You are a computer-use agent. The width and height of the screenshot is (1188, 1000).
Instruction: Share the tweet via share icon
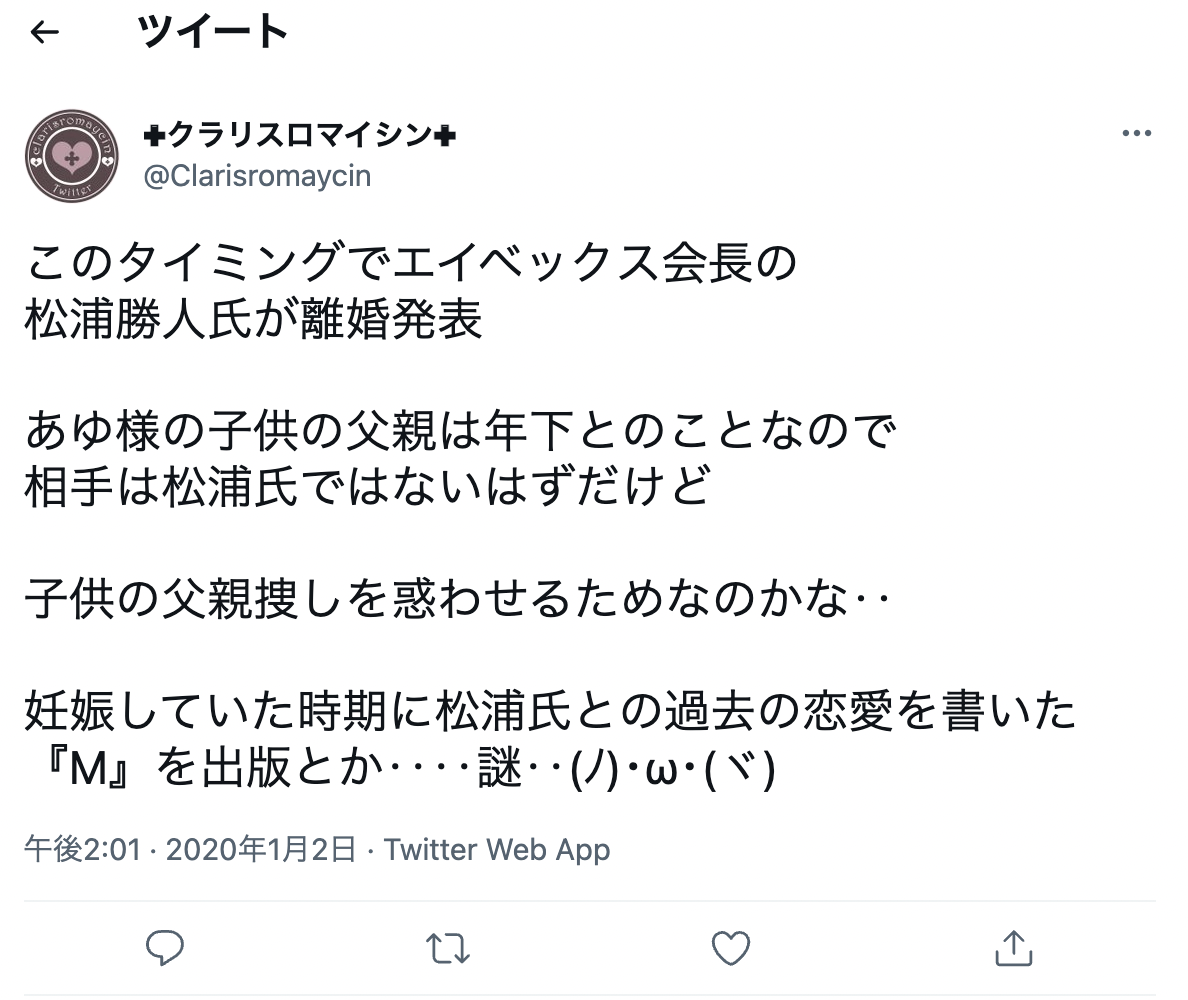tap(1013, 946)
